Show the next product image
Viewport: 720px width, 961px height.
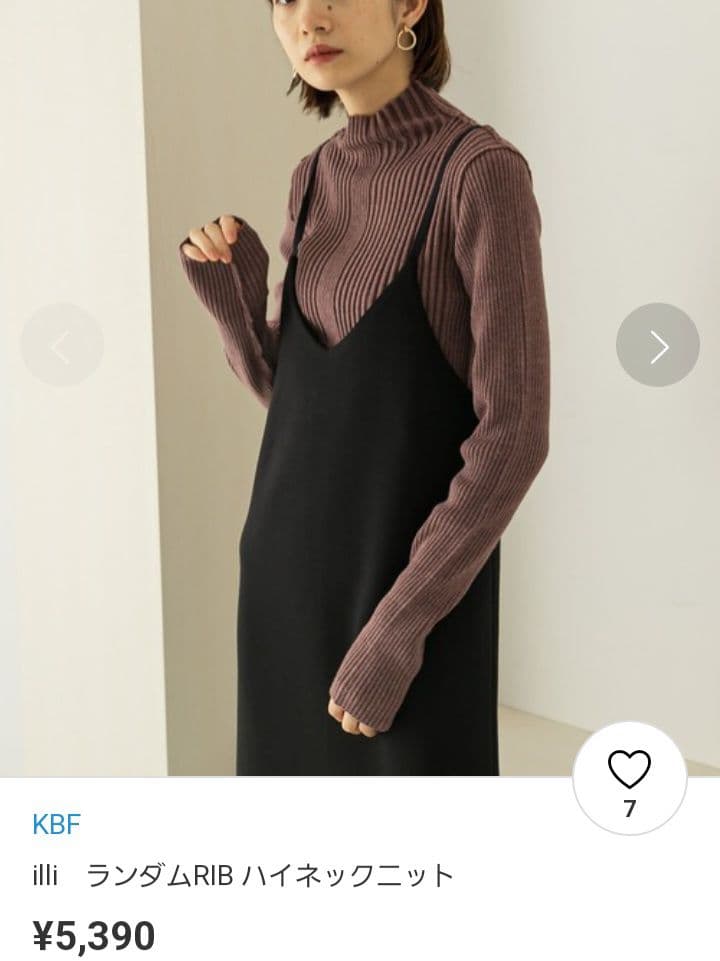coord(657,346)
